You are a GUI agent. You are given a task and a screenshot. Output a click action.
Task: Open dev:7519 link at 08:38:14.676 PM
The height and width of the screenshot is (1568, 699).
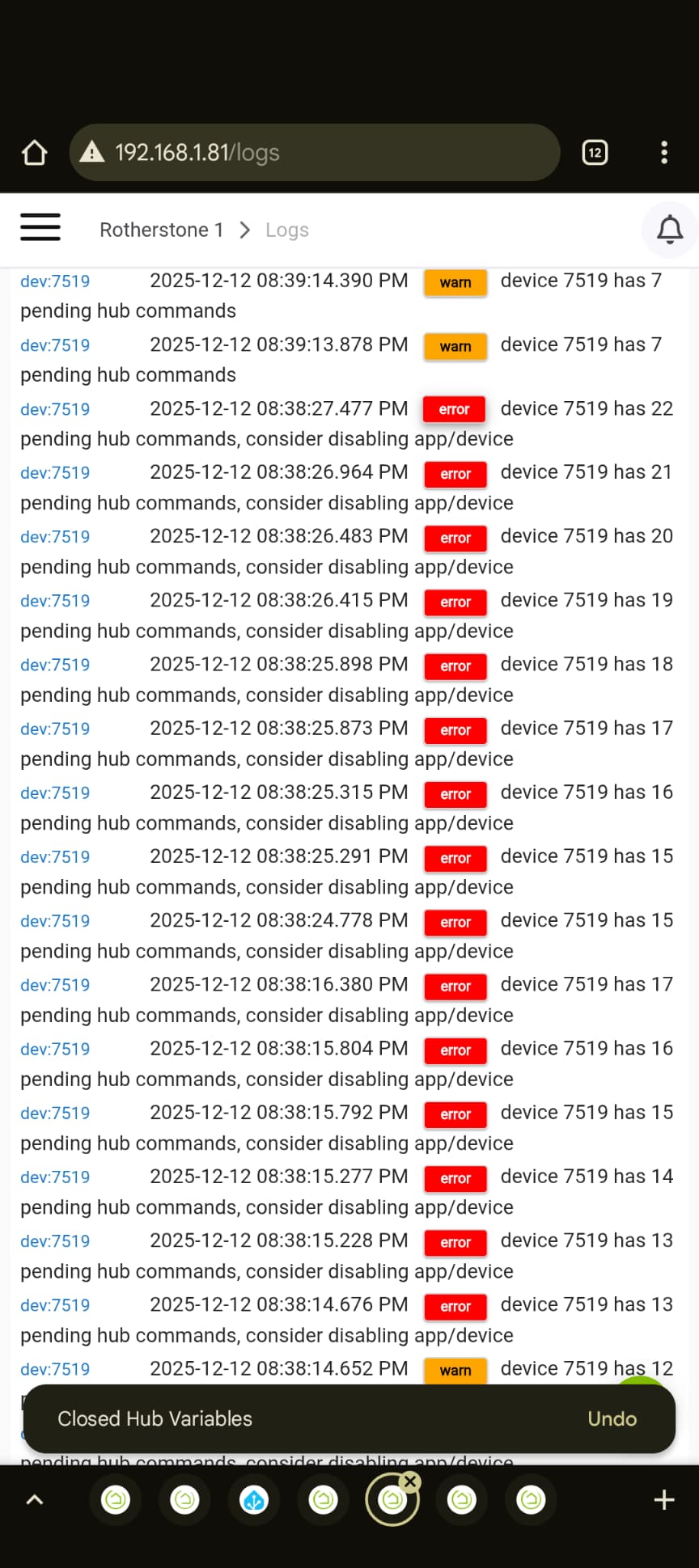[55, 1305]
